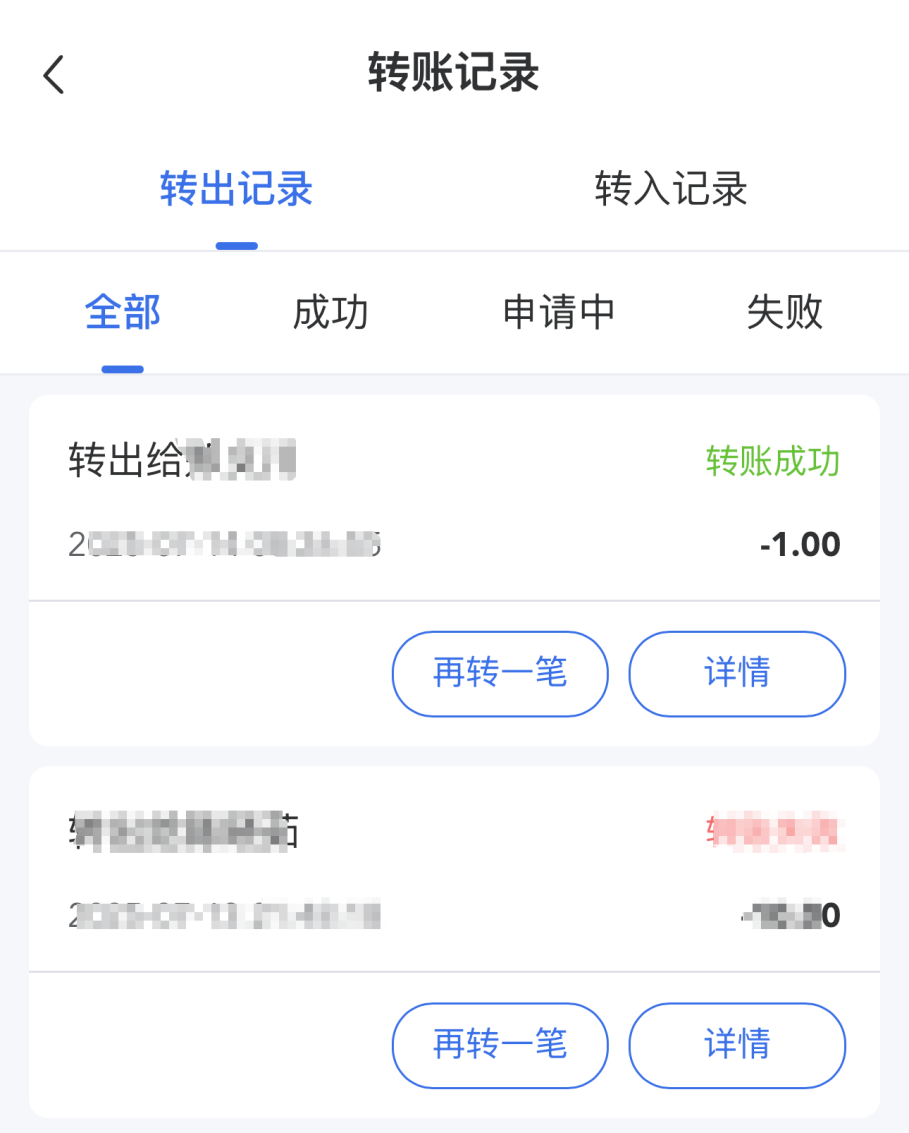Open 详情 for the second transfer
The width and height of the screenshot is (909, 1133).
pos(737,1045)
